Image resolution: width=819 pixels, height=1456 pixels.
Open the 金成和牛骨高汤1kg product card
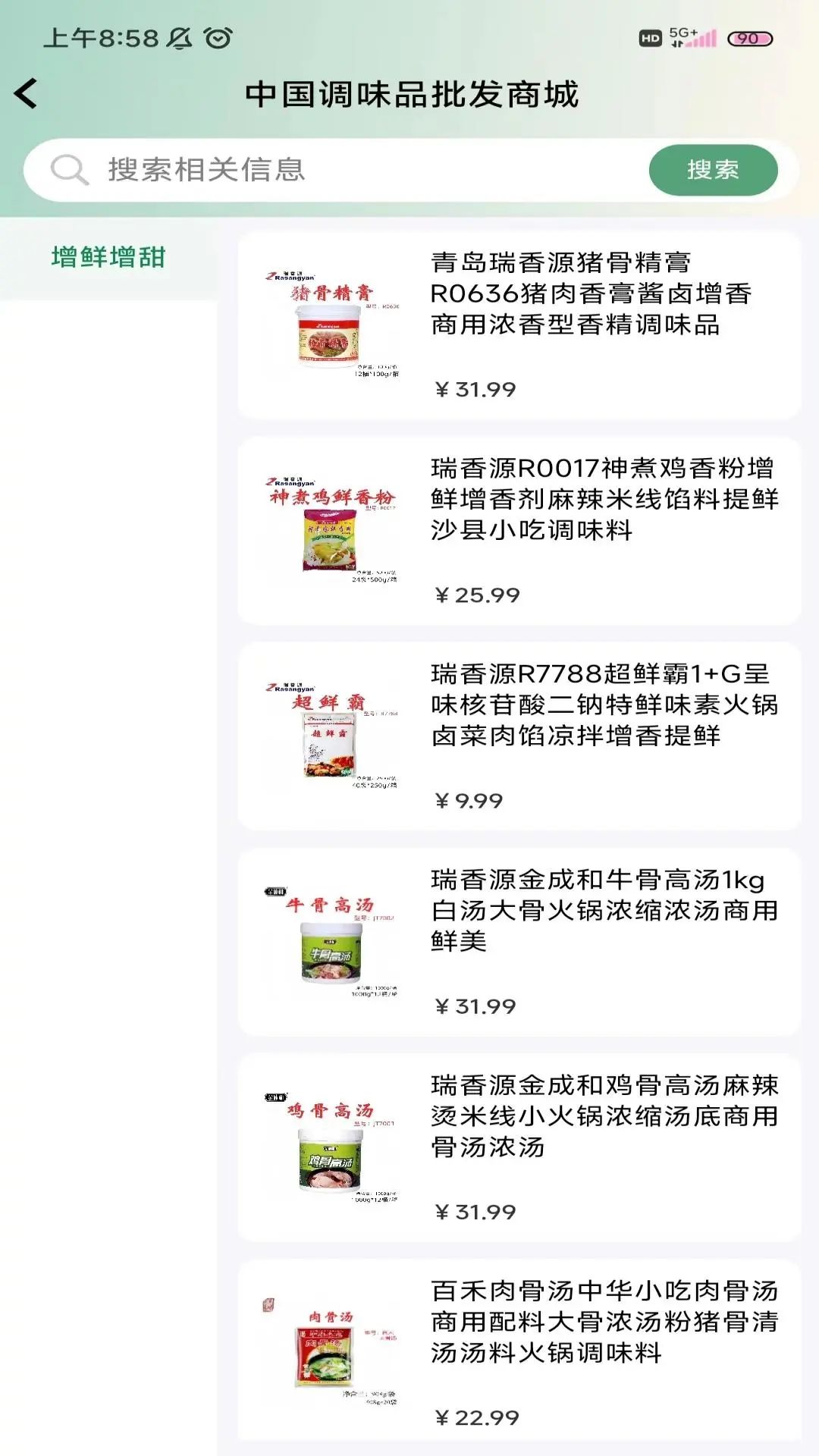tap(519, 942)
